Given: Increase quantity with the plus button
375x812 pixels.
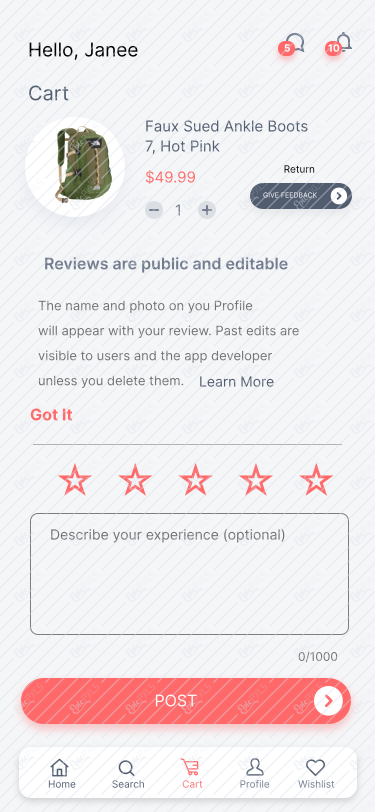Looking at the screenshot, I should (x=207, y=210).
